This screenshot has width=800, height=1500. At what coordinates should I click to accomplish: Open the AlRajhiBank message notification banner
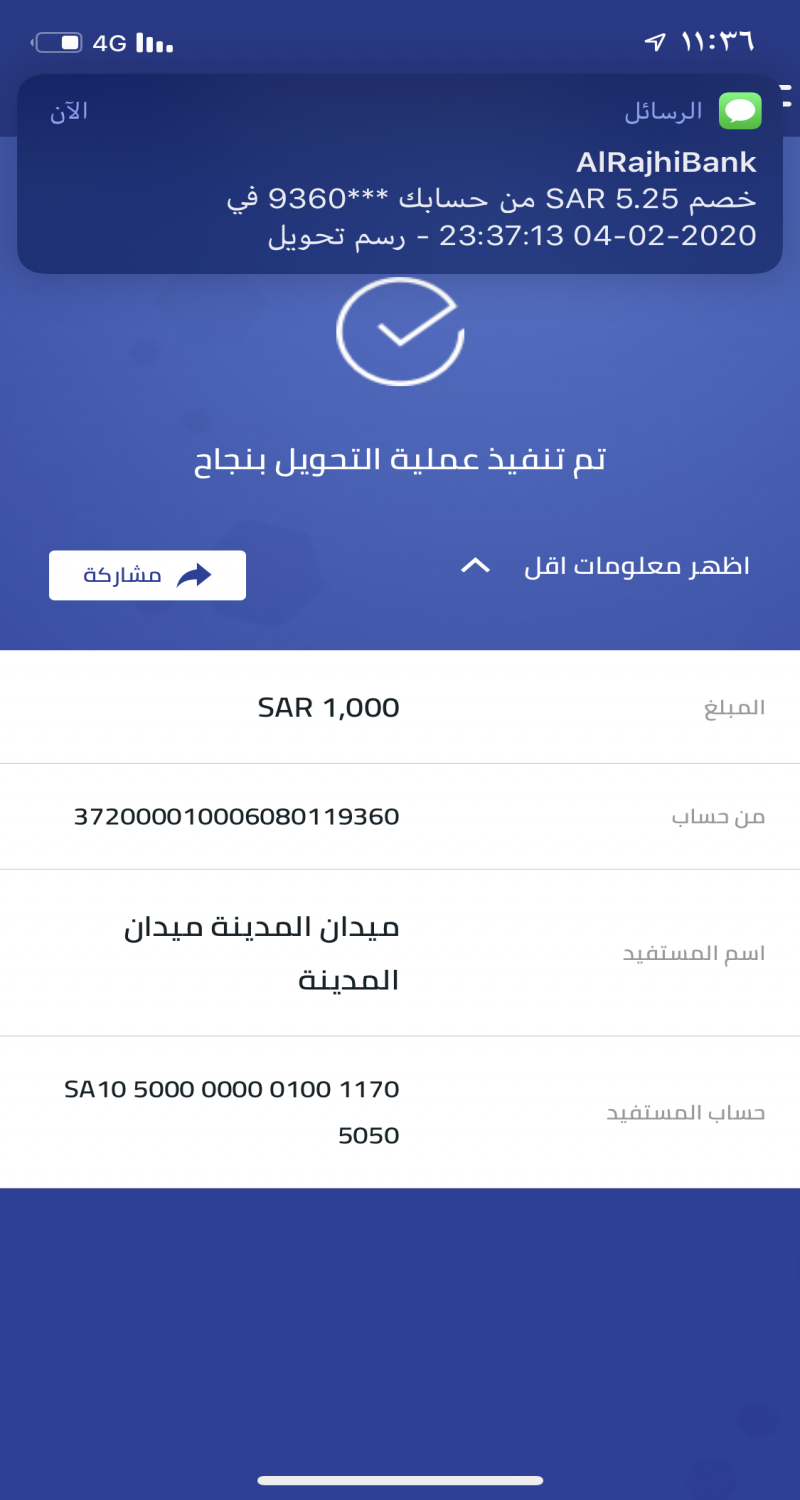point(400,175)
